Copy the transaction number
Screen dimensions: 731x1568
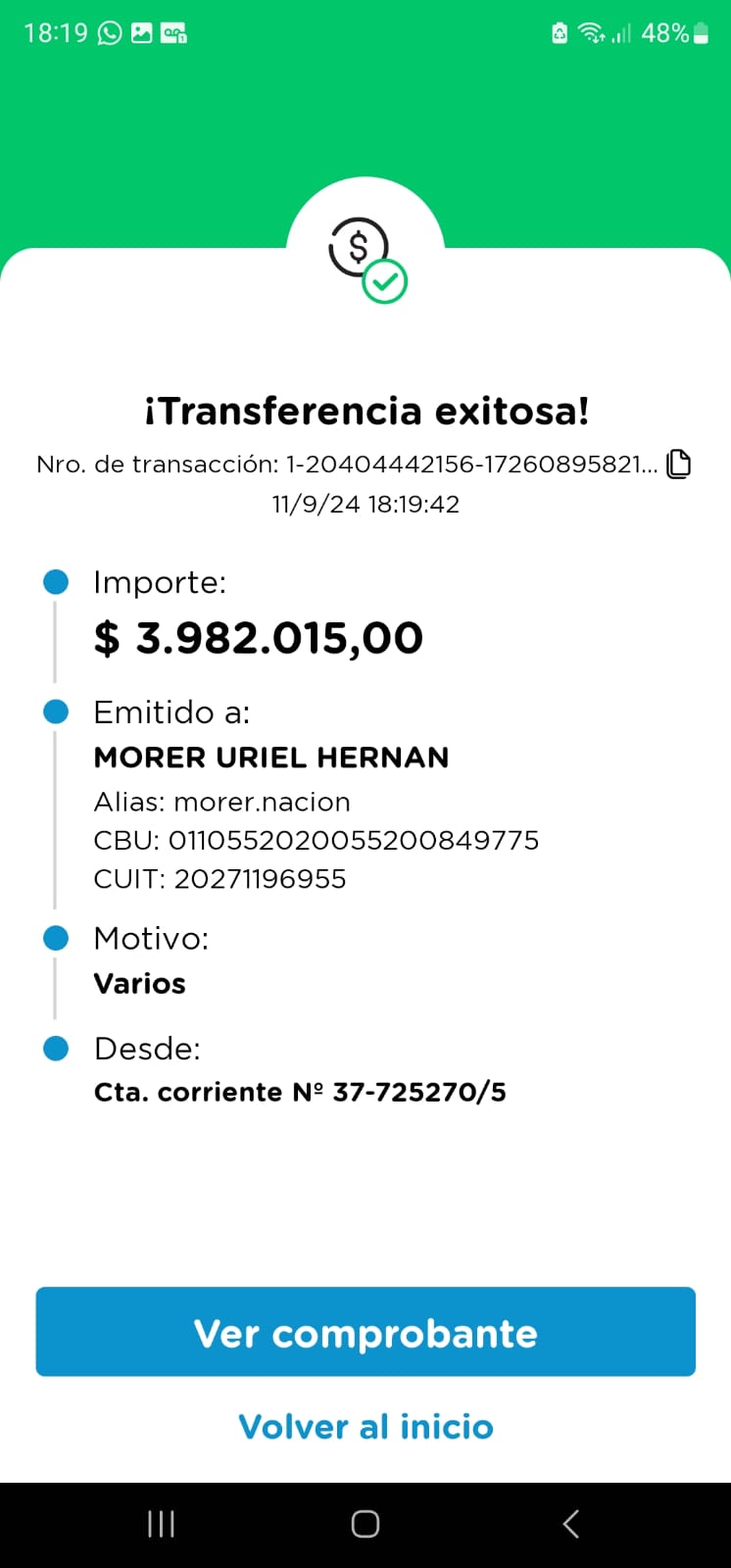(678, 464)
